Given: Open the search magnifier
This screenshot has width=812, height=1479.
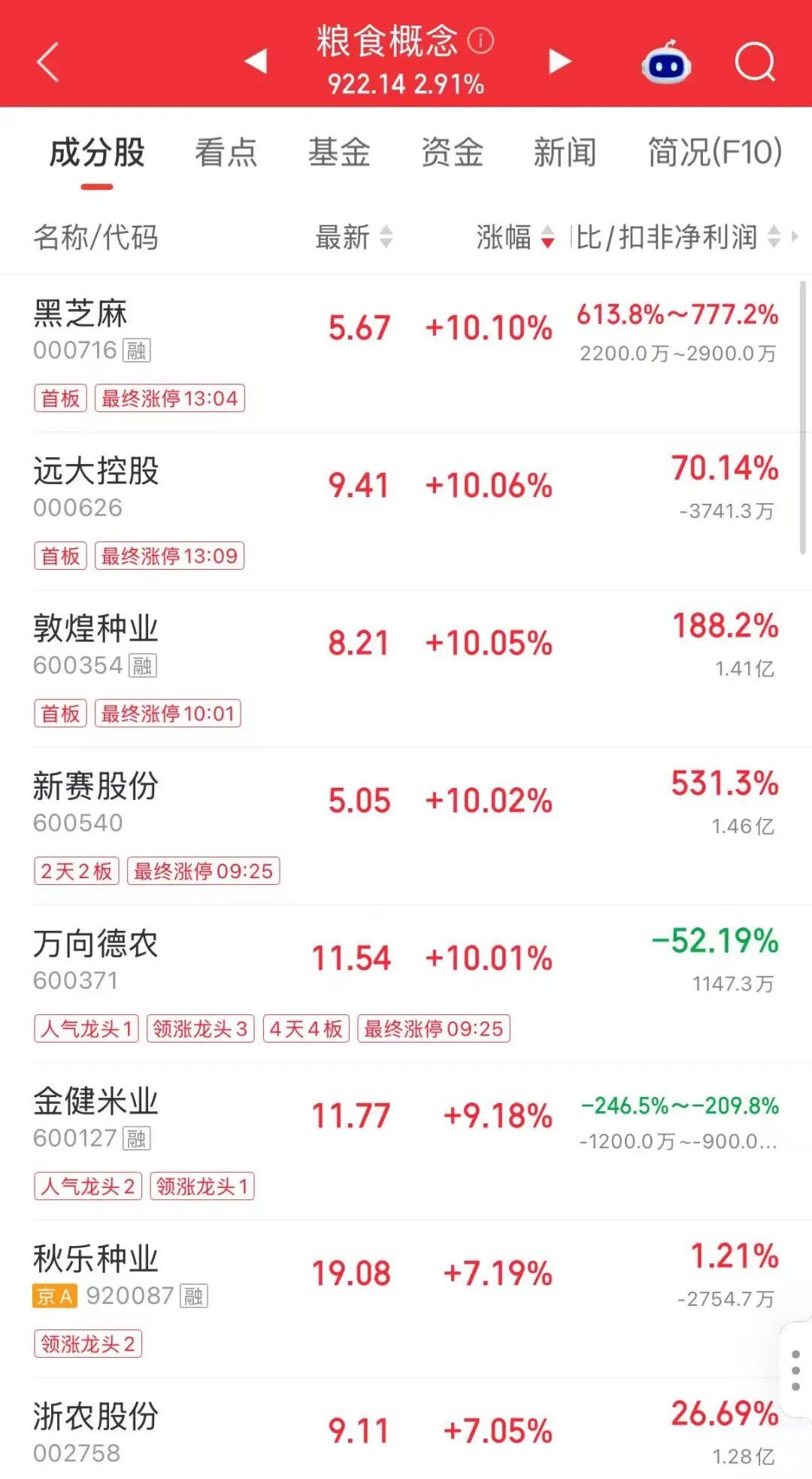Looking at the screenshot, I should [x=755, y=62].
